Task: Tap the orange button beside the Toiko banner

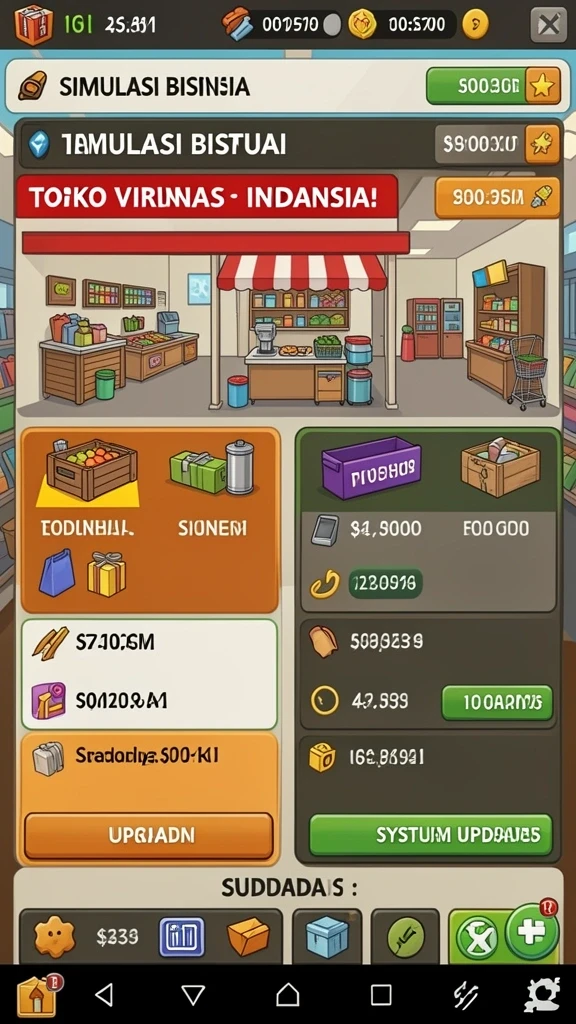Action: click(498, 197)
